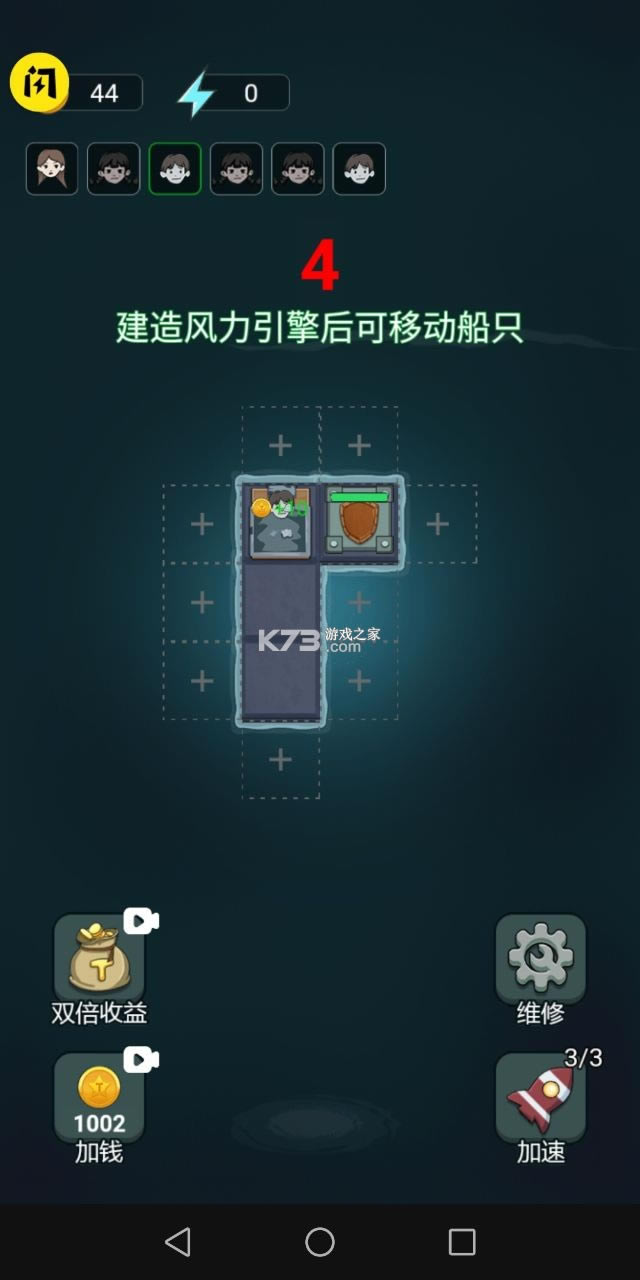Tap the plus slot below the ship
The image size is (640, 1280).
click(x=280, y=760)
